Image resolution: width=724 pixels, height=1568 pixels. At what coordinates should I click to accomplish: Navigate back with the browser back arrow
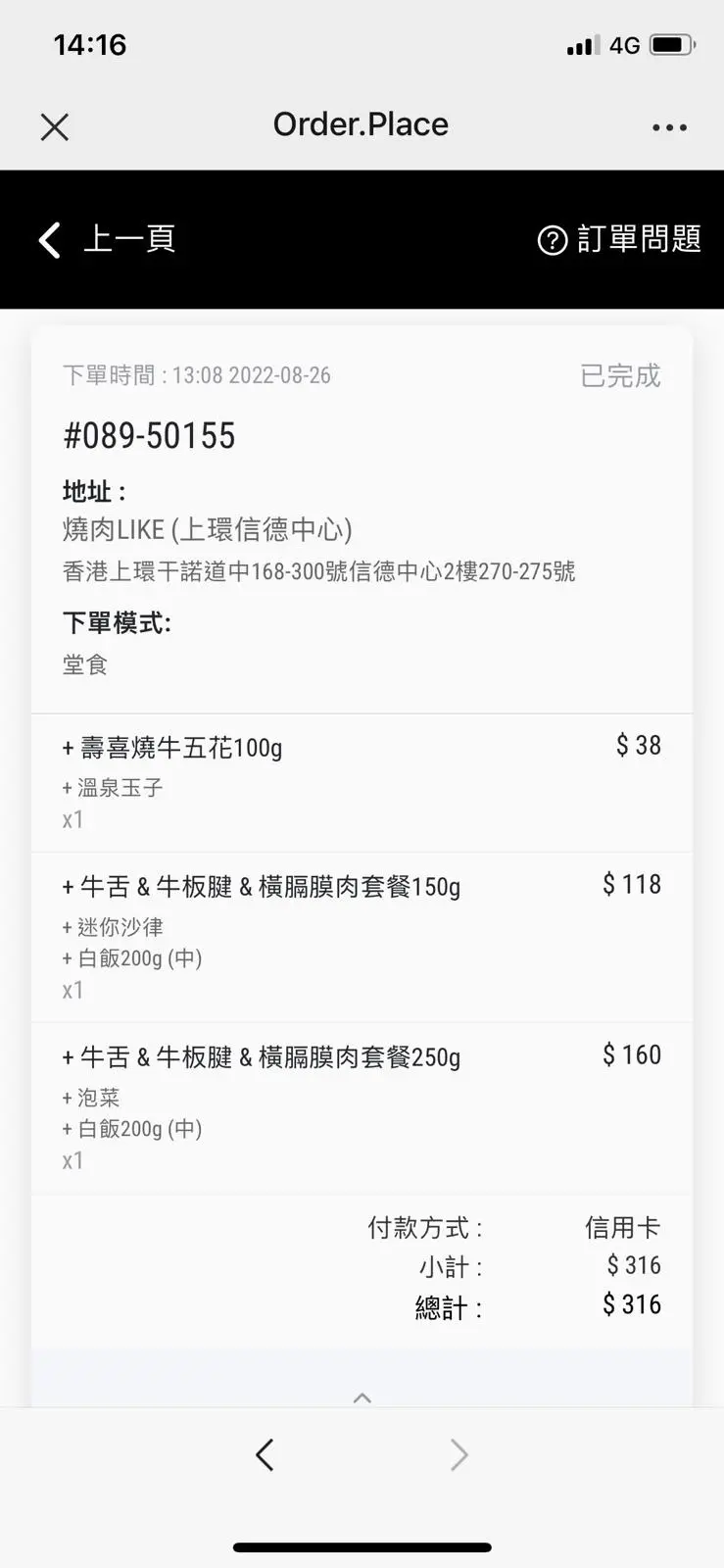click(265, 1454)
